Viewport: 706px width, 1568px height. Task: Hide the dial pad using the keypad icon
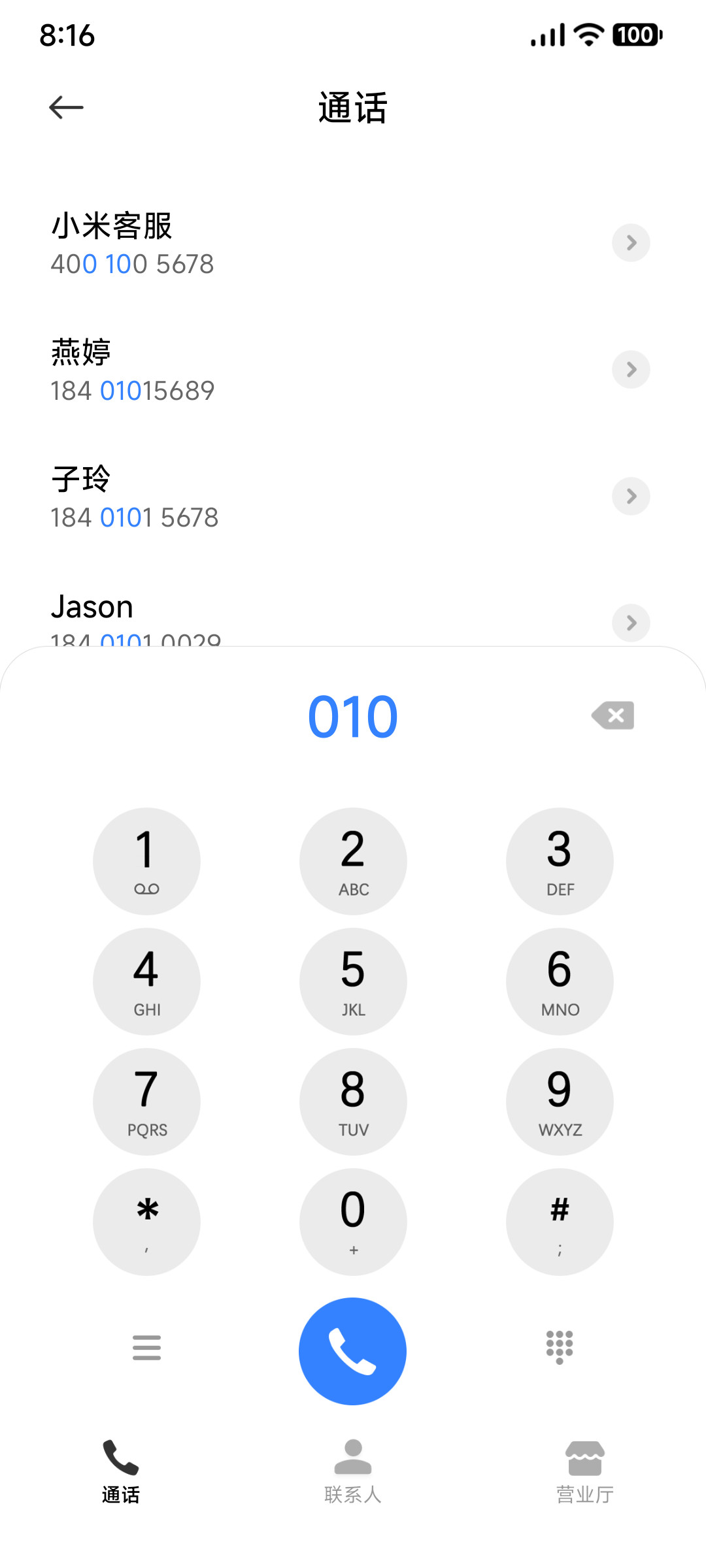coord(560,1347)
